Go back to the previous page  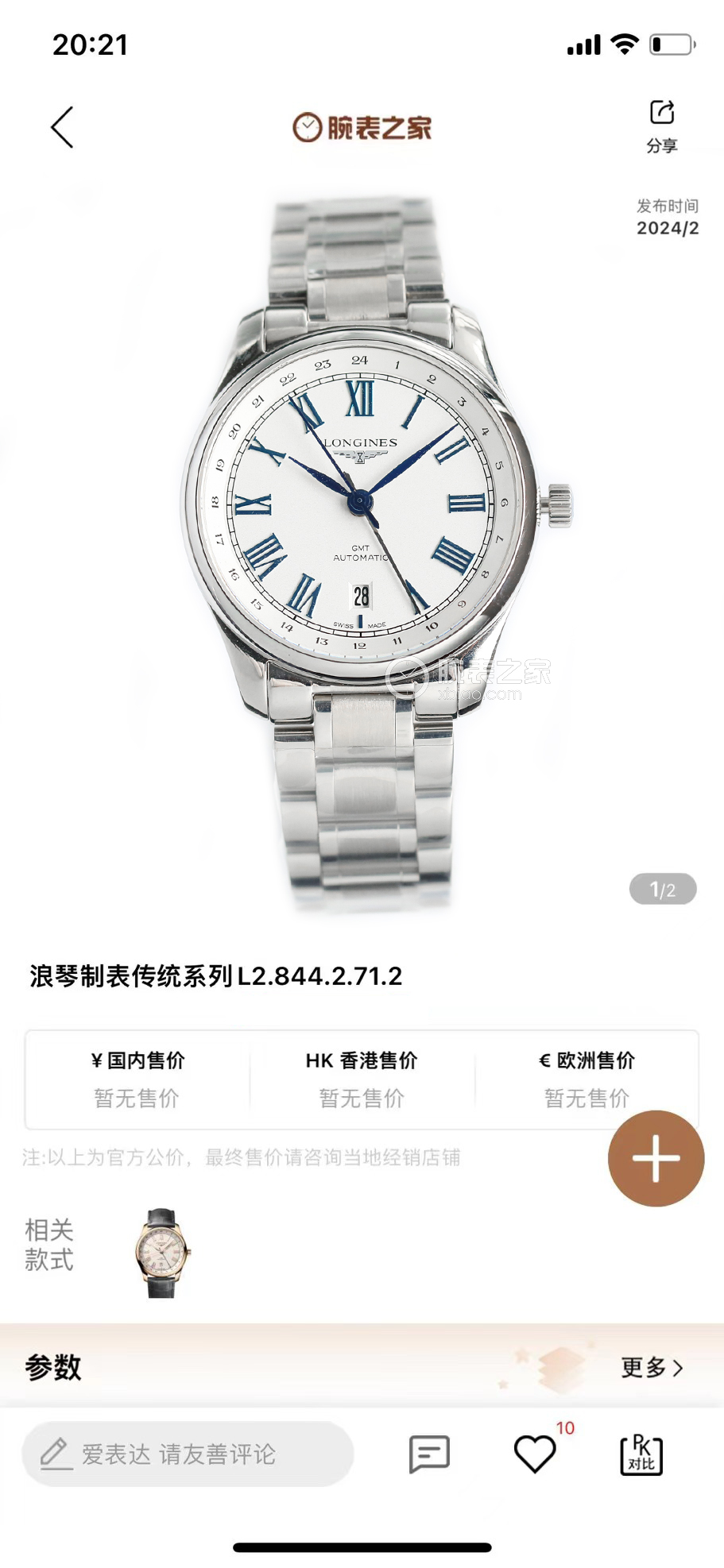click(x=62, y=128)
